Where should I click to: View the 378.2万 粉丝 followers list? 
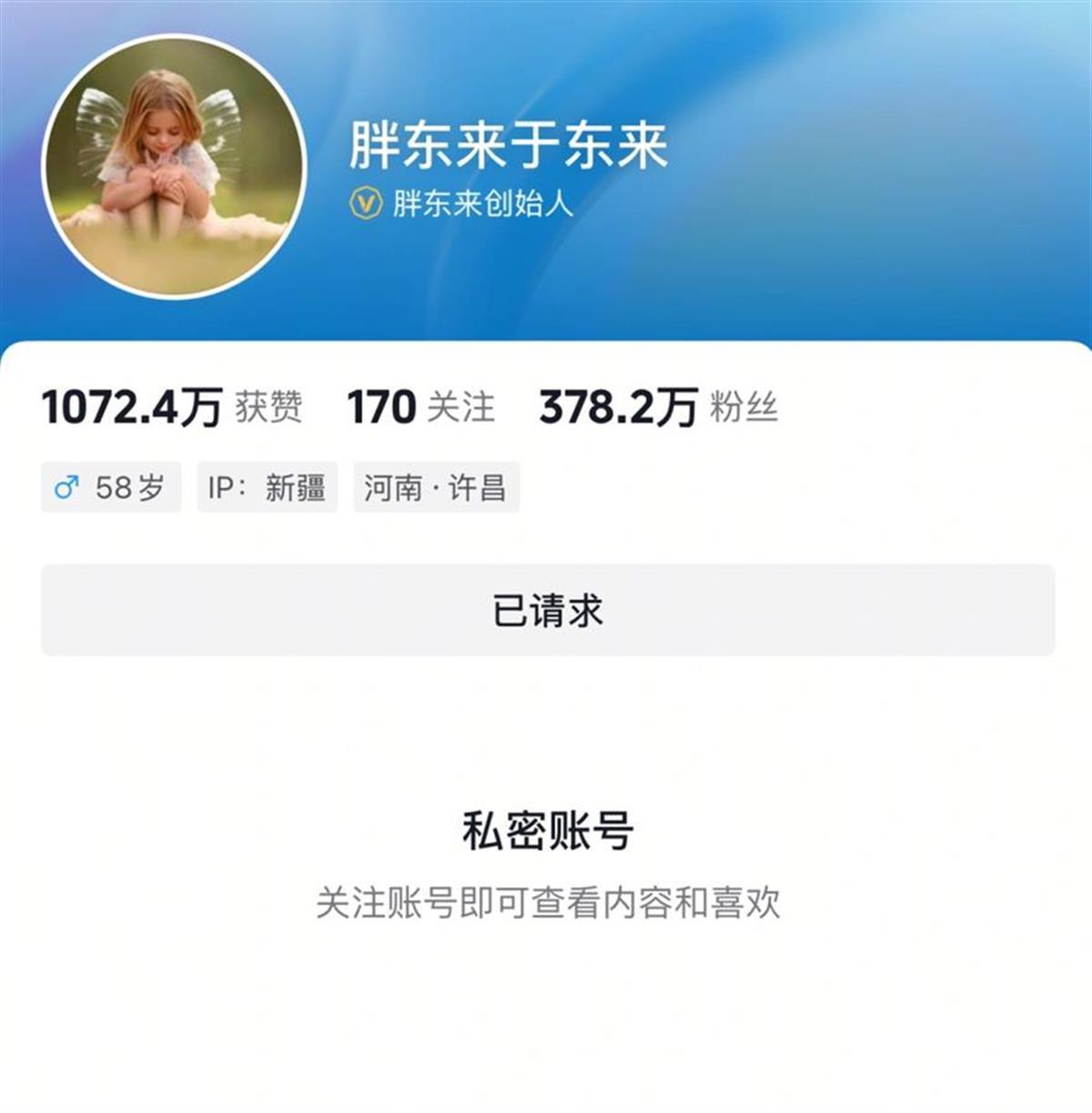(x=657, y=407)
